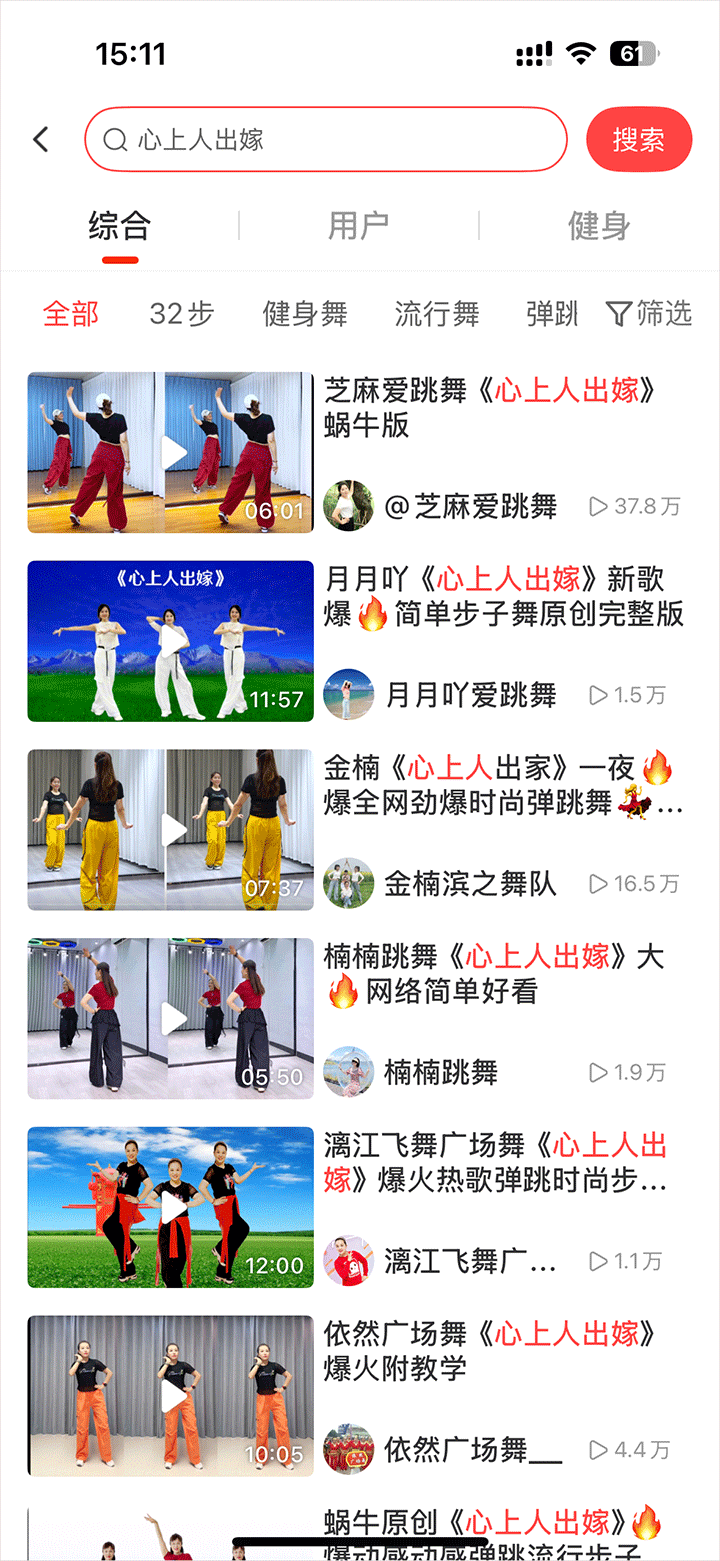This screenshot has height=1561, width=720.
Task: Select the 综合 tab
Action: [x=119, y=226]
